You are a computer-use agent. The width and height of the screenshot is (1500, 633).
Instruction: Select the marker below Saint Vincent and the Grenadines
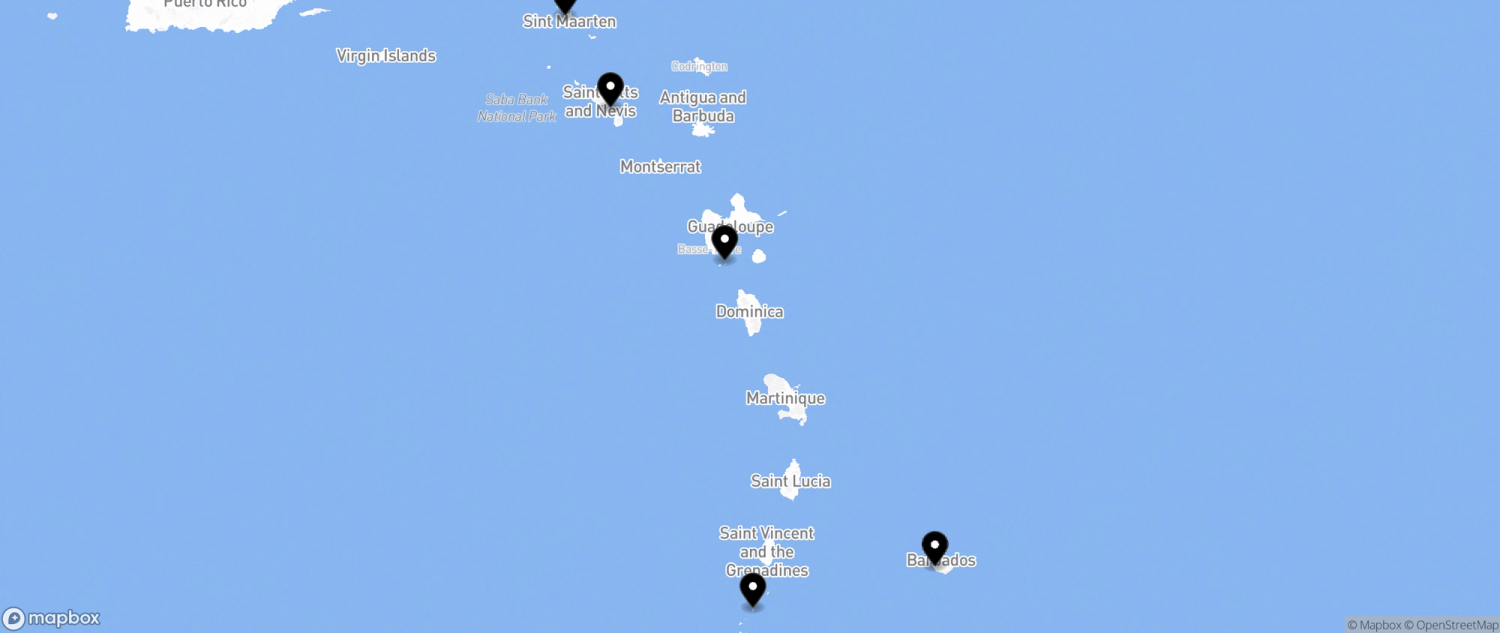tap(753, 588)
